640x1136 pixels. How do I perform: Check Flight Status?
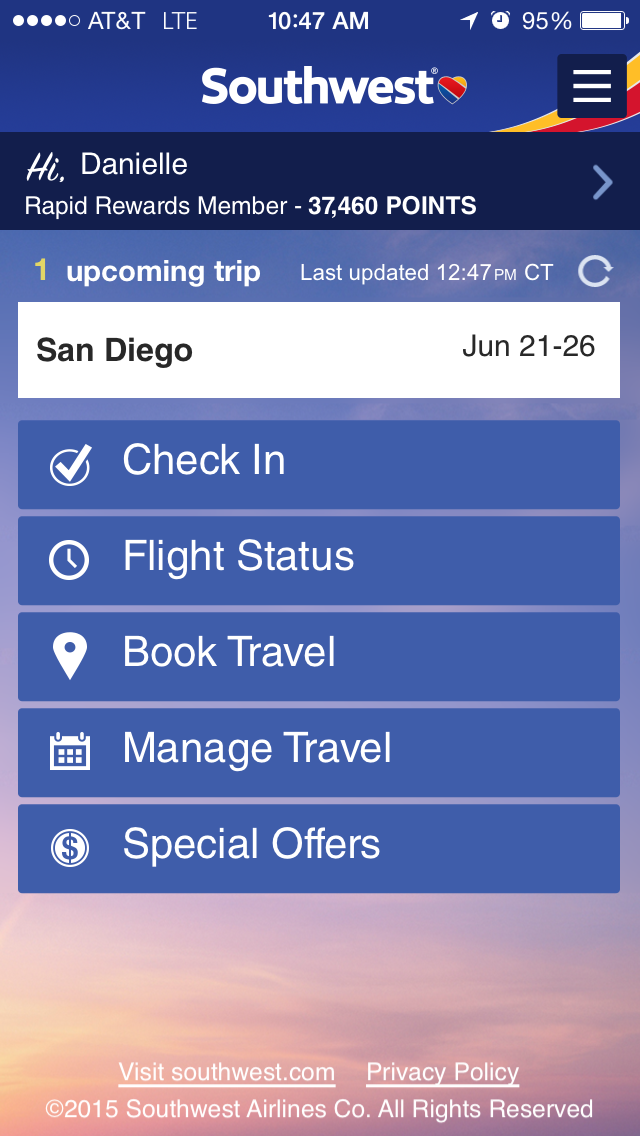pos(319,560)
